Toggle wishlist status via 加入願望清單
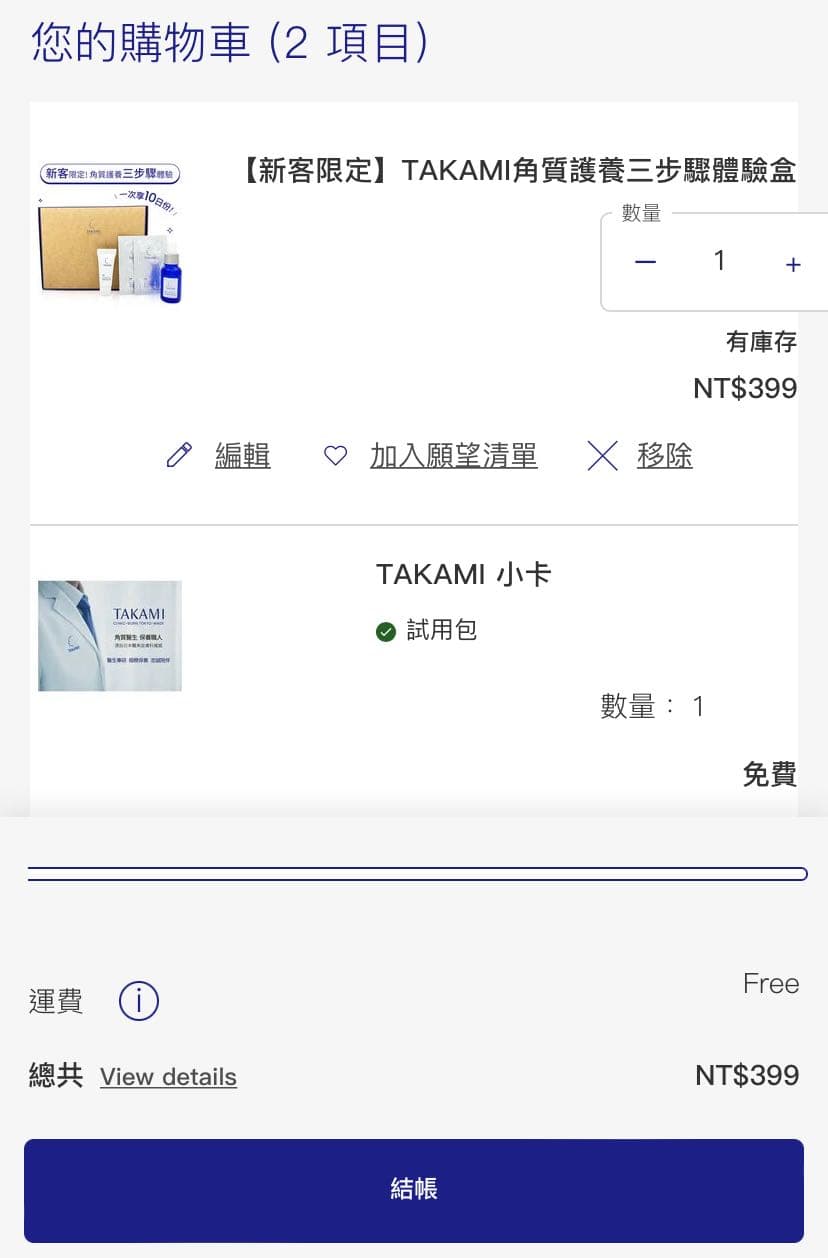The image size is (828, 1258). tap(454, 455)
